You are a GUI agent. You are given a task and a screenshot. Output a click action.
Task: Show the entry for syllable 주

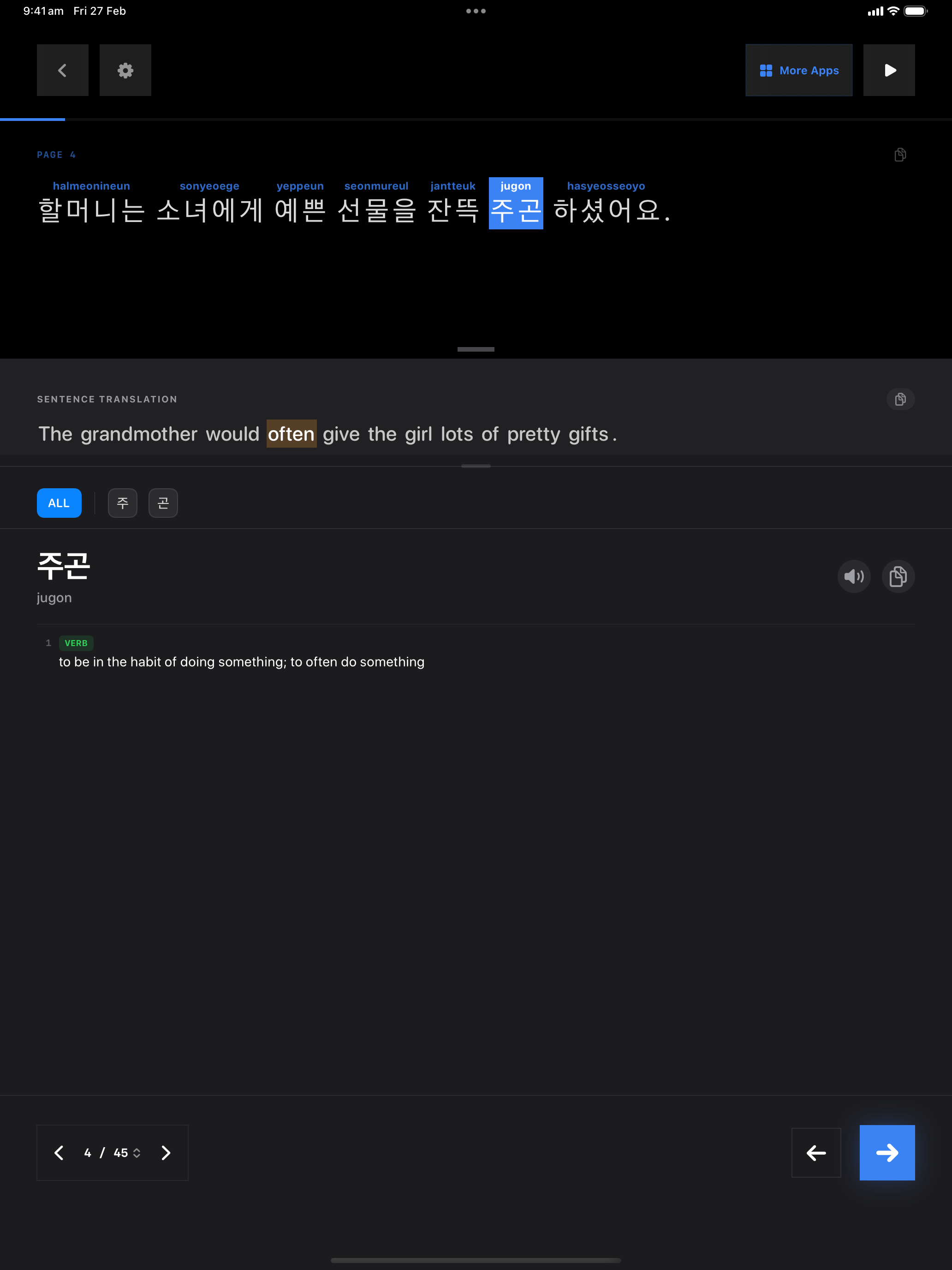tap(122, 503)
